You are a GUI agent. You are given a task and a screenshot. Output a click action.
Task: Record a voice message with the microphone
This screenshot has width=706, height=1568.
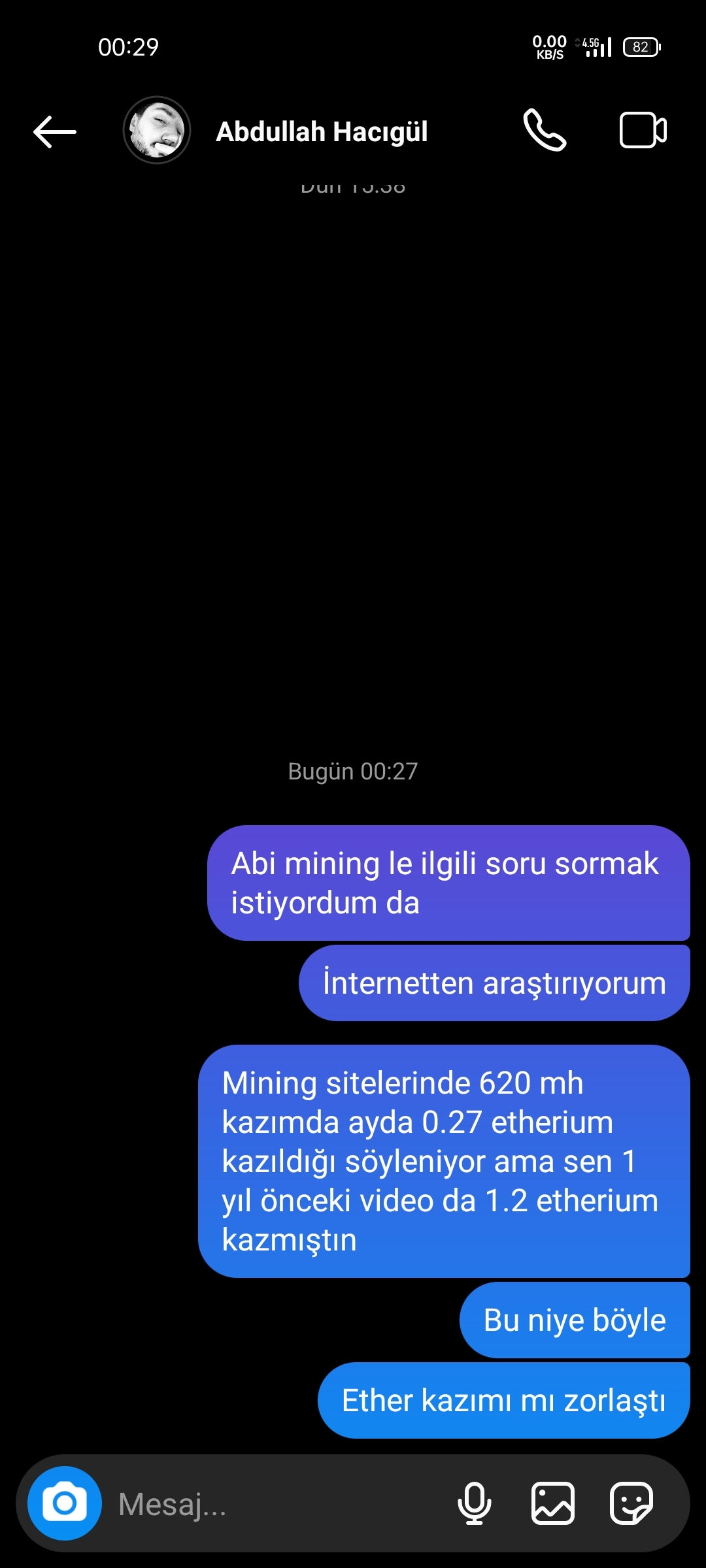pos(475,1503)
